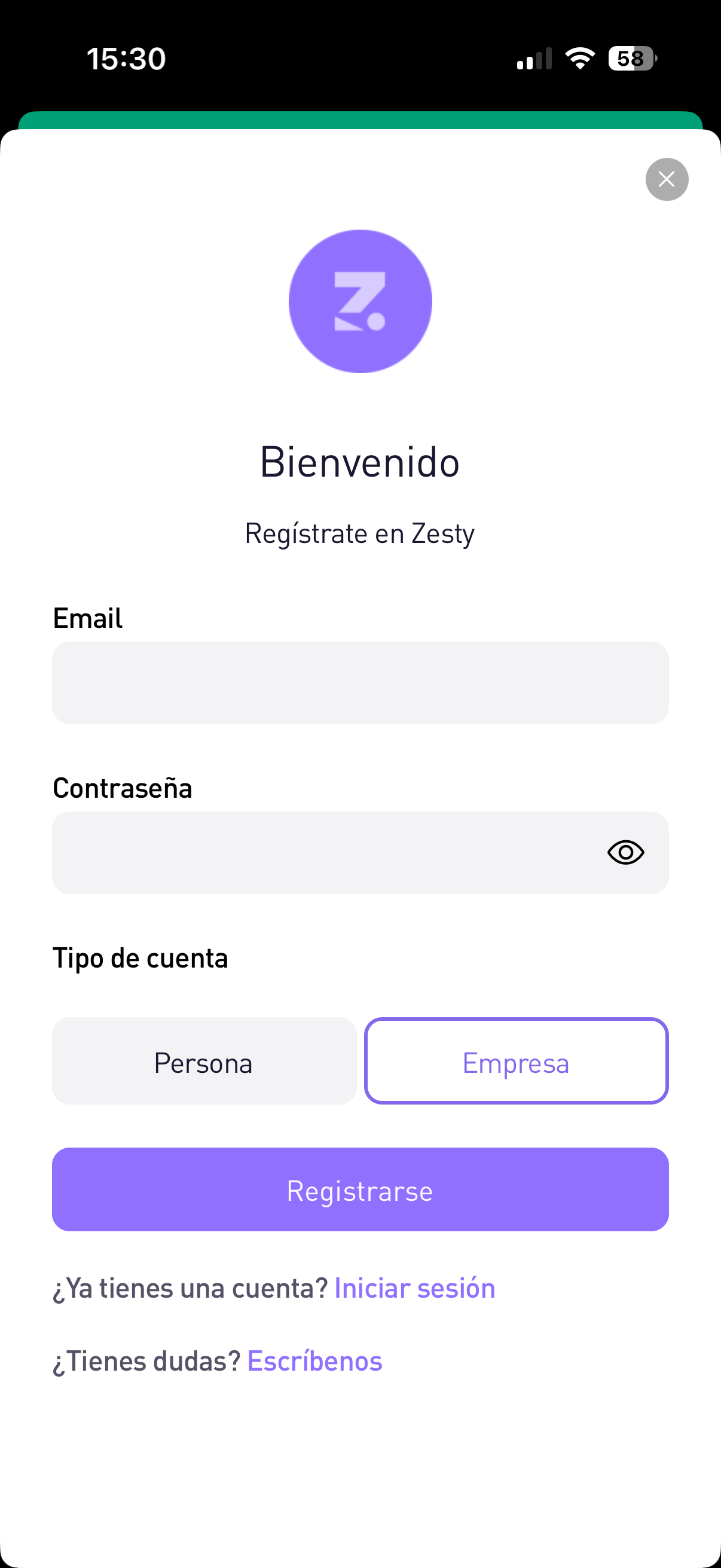721x1568 pixels.
Task: Click the Bienvenido heading
Action: pos(360,463)
